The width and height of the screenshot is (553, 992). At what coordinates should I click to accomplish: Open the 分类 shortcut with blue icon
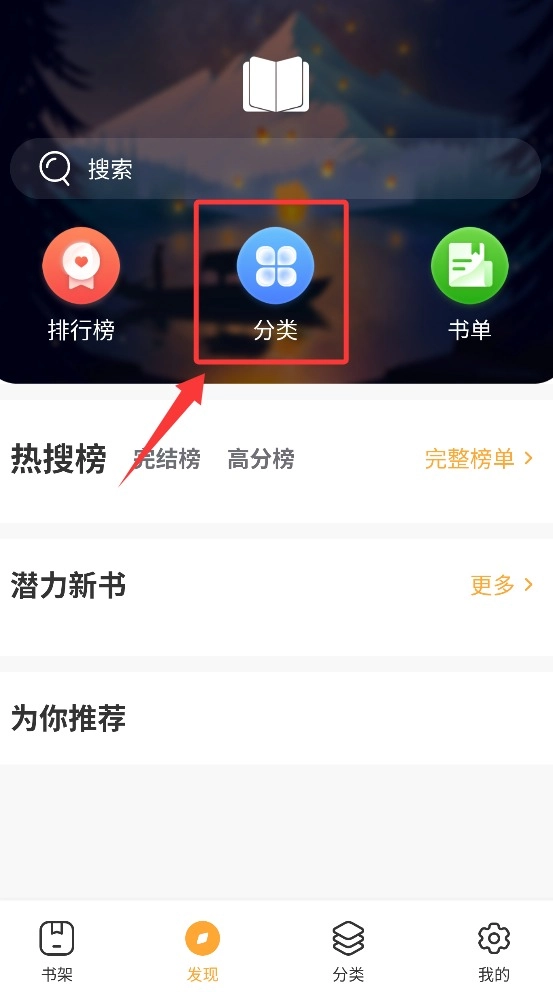point(275,285)
